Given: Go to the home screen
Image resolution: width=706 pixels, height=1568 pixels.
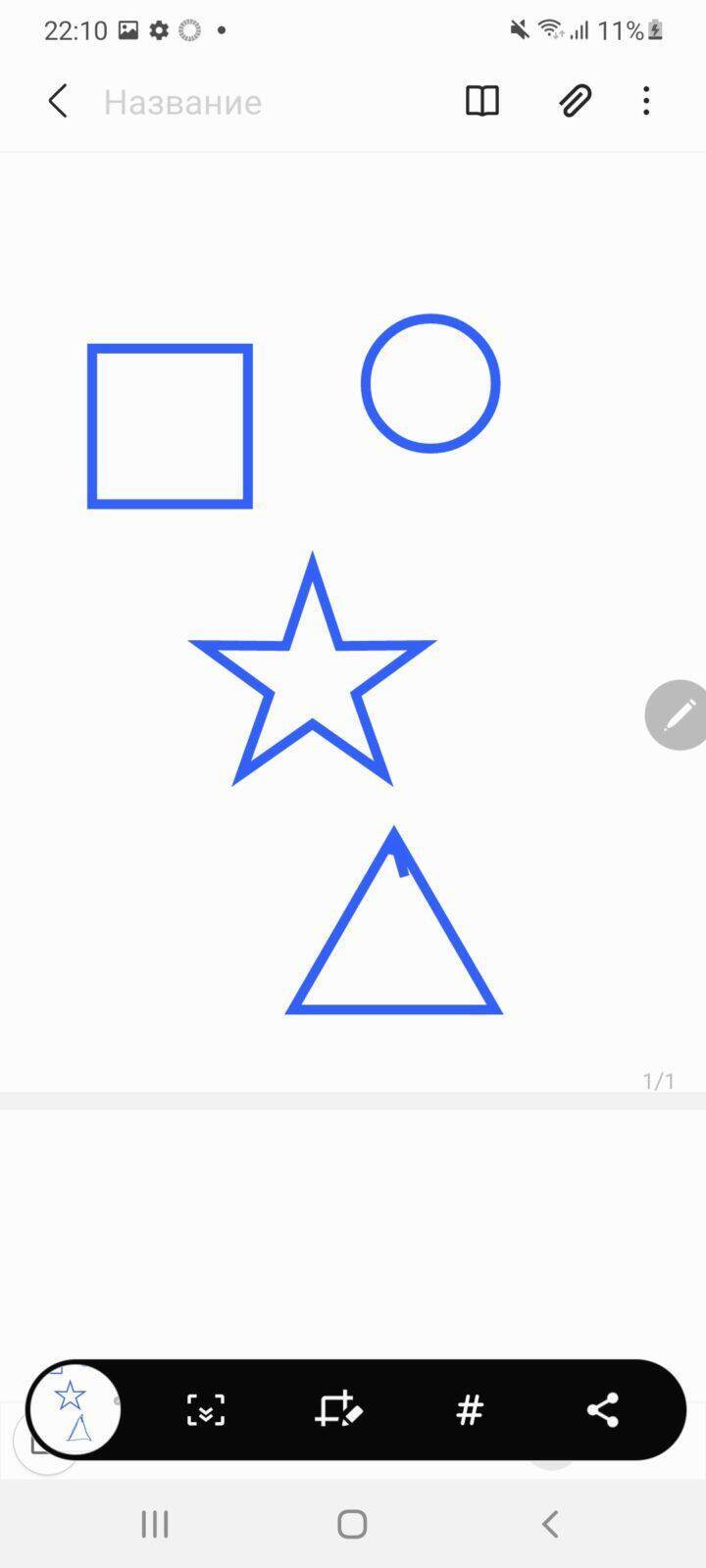Looking at the screenshot, I should pos(352,1524).
